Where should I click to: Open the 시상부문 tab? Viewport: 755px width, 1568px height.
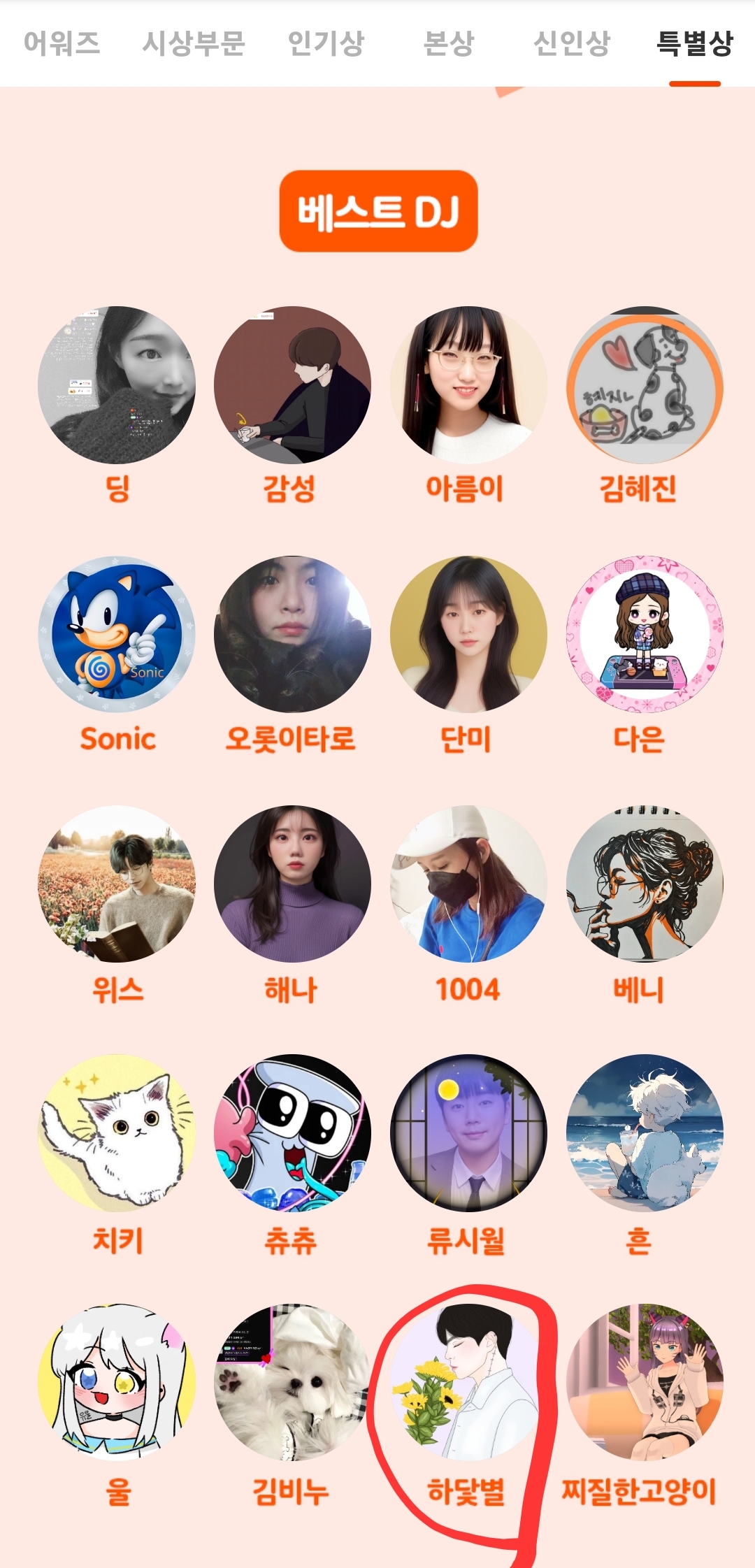pos(194,43)
